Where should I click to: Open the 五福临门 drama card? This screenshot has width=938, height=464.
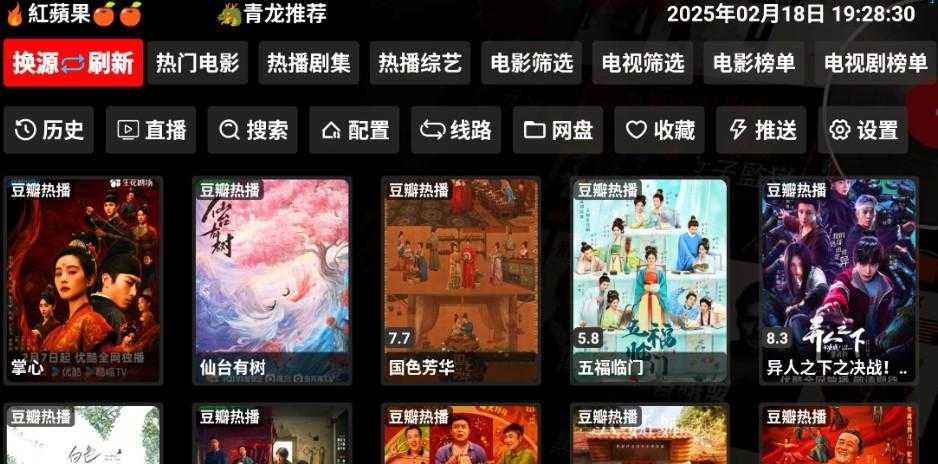[649, 280]
